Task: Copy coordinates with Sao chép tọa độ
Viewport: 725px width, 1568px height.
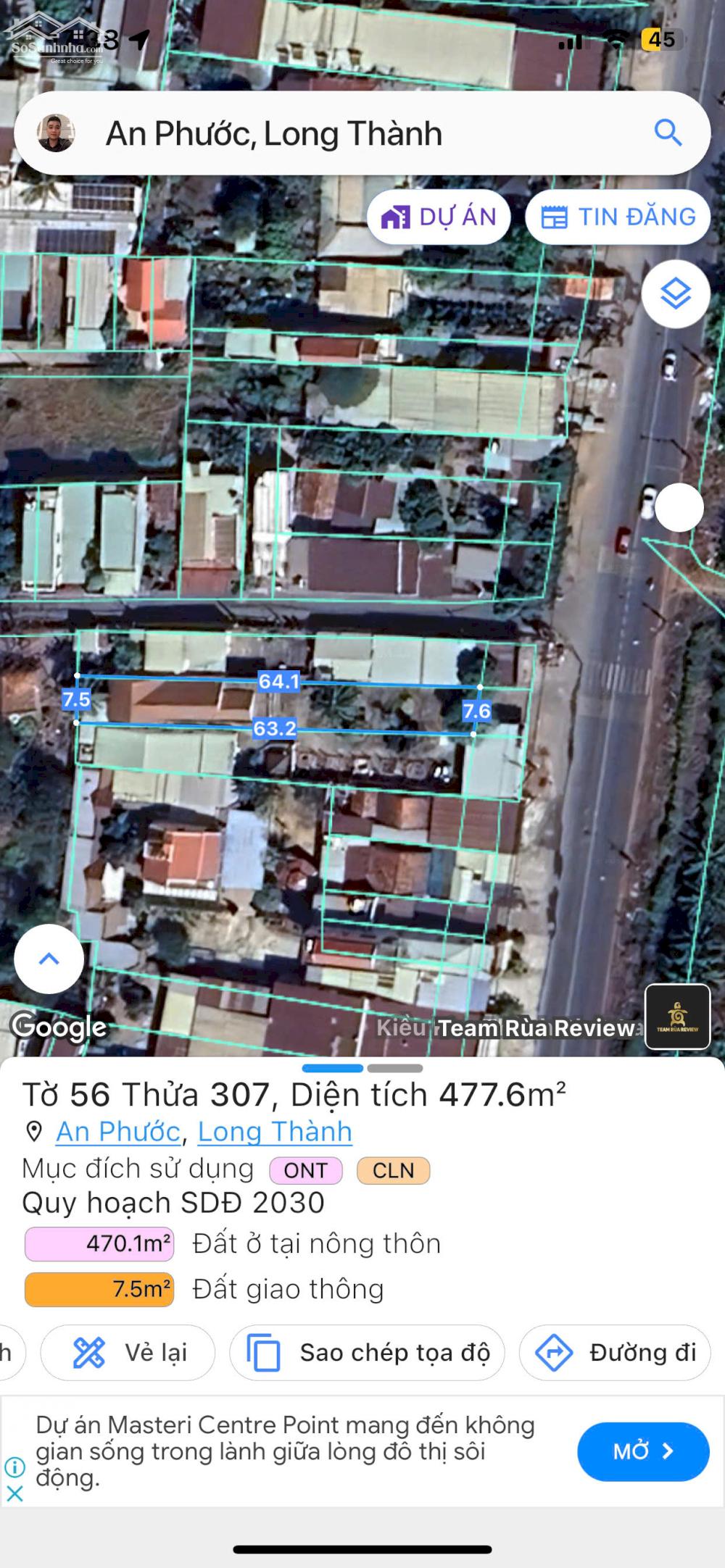Action: click(368, 1353)
